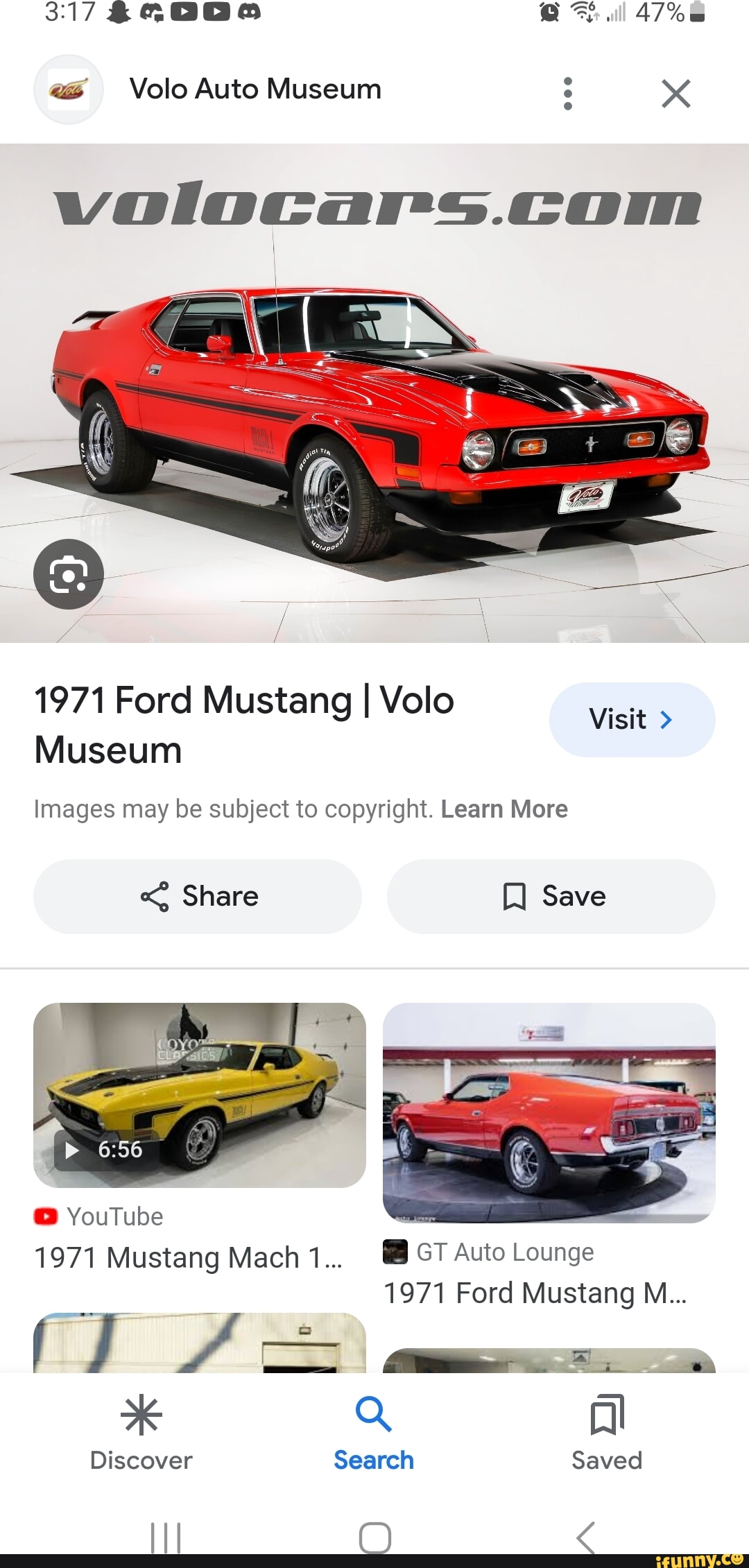Open the three-dot overflow menu

point(568,94)
